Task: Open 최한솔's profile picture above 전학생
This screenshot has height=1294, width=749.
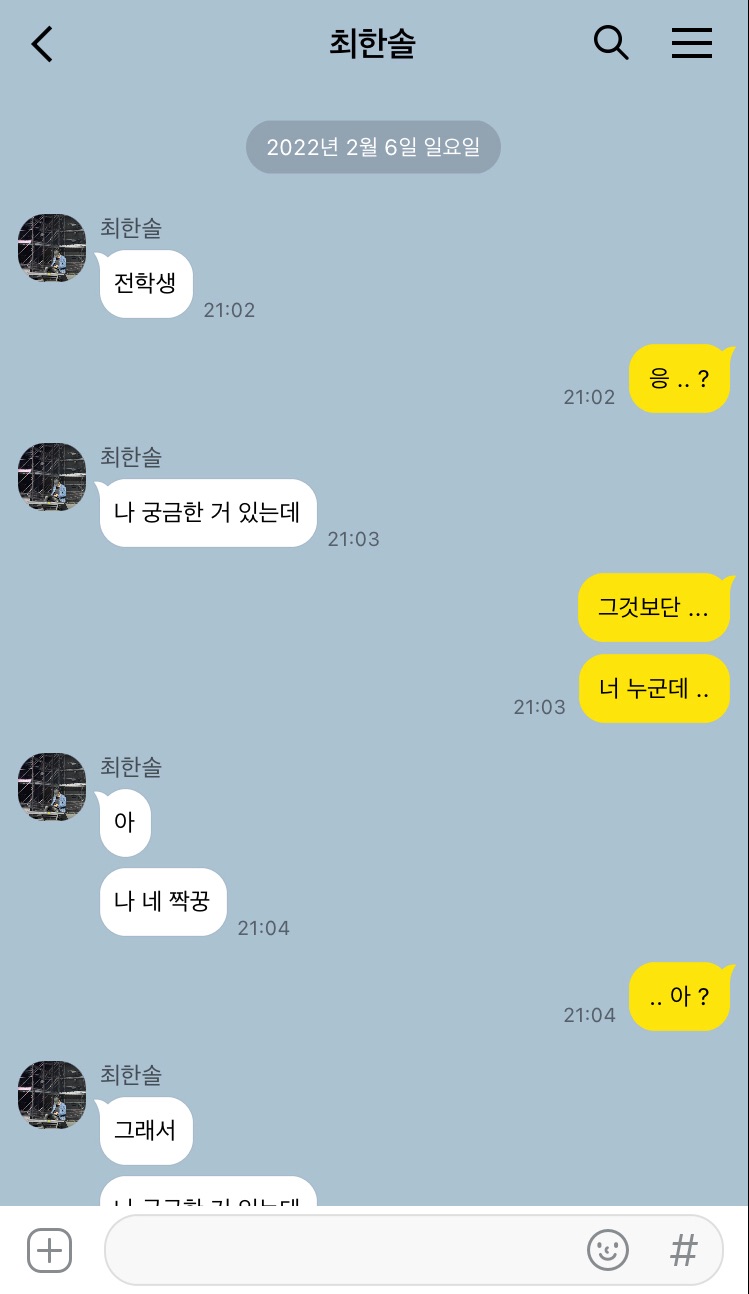Action: click(52, 248)
